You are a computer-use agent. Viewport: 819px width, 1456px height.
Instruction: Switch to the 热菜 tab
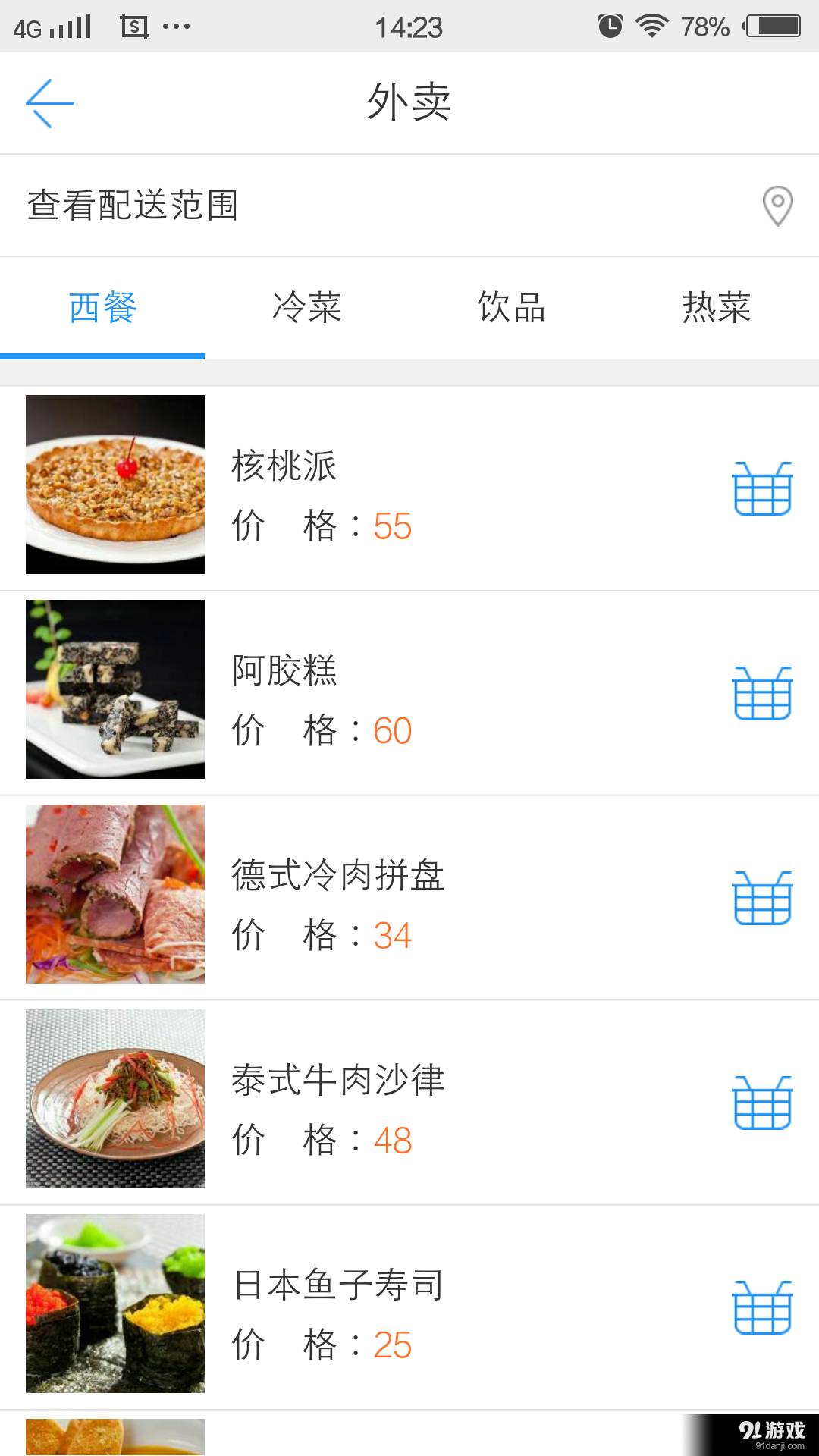(x=717, y=308)
